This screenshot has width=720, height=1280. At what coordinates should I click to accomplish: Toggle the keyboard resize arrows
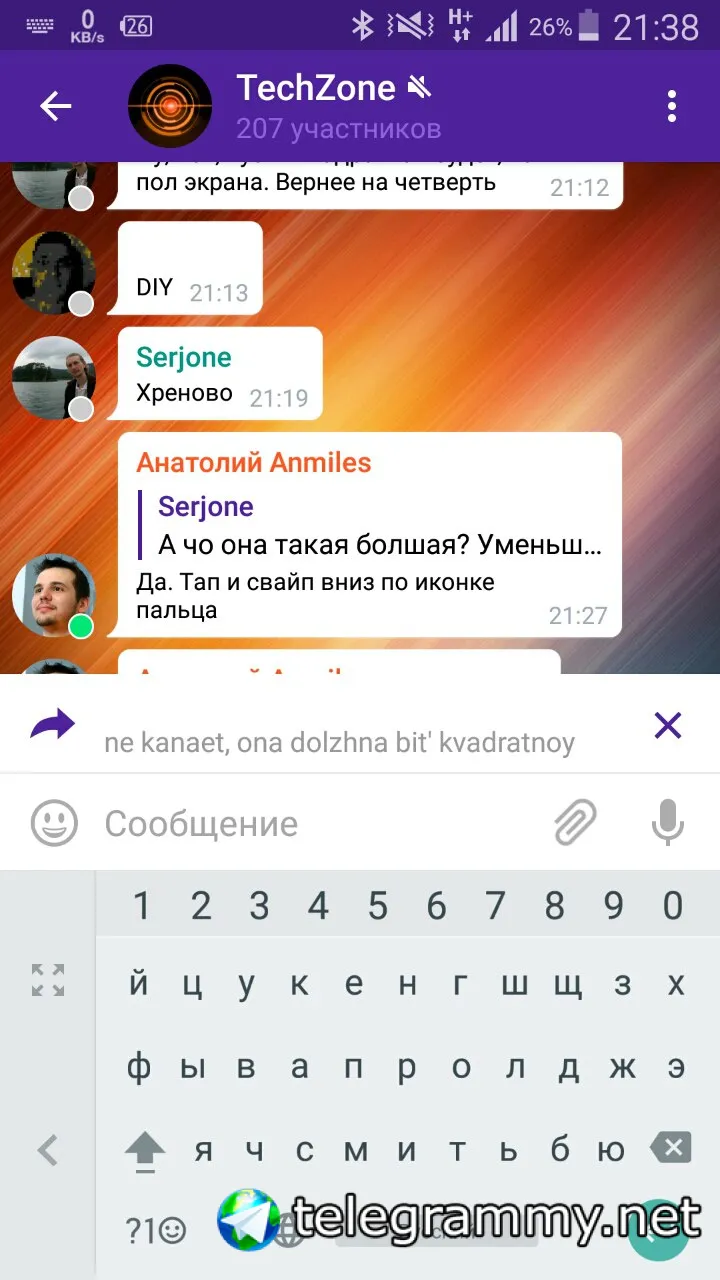pyautogui.click(x=48, y=980)
